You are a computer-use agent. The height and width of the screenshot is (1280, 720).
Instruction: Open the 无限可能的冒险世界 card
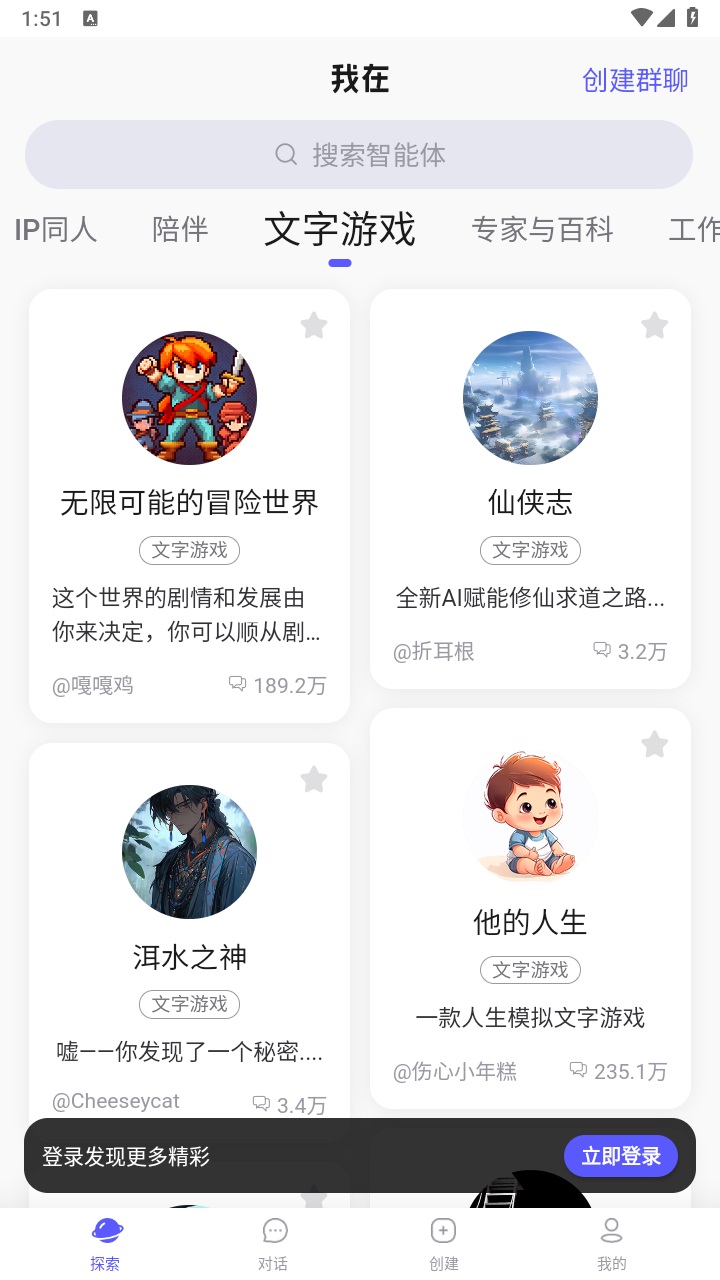click(189, 501)
